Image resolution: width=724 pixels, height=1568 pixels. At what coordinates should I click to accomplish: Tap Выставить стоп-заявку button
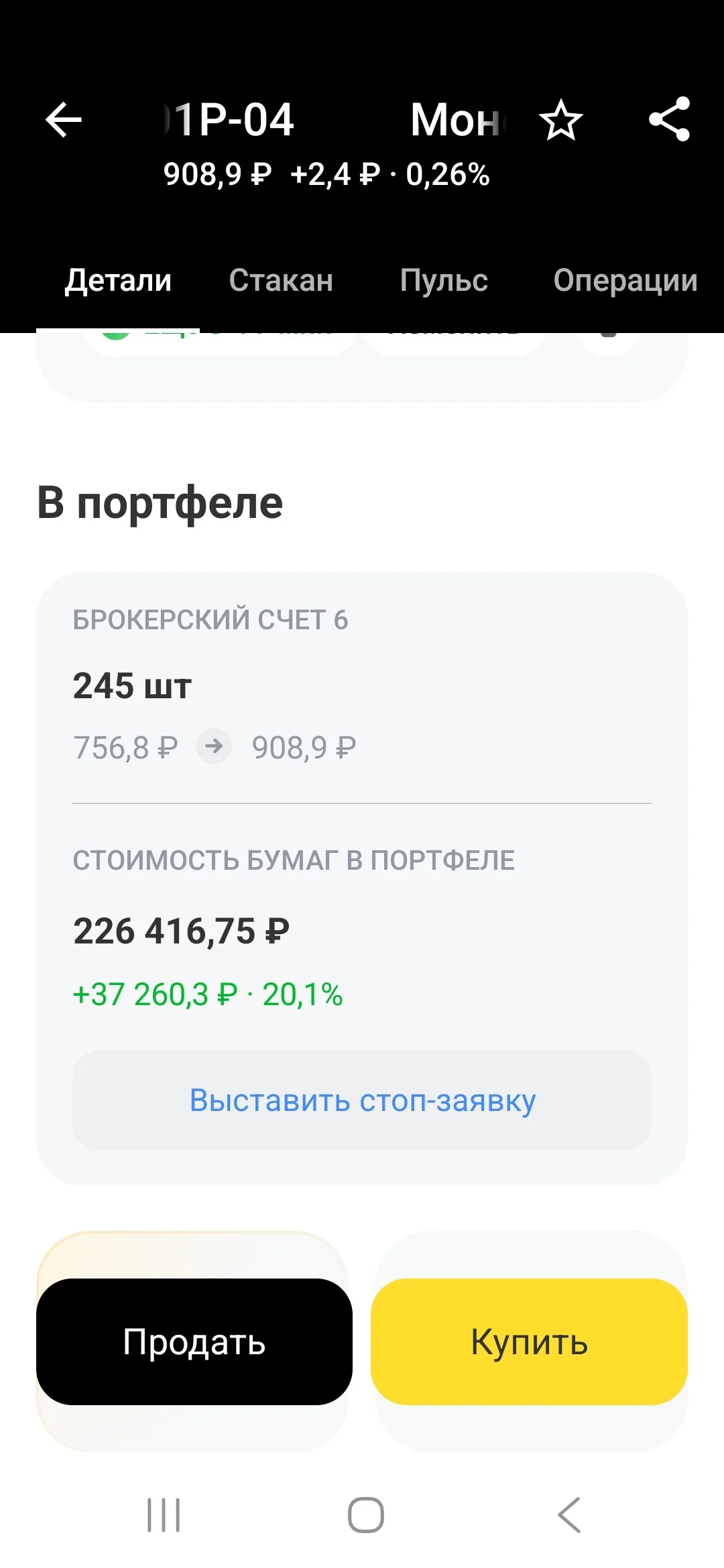tap(362, 1100)
